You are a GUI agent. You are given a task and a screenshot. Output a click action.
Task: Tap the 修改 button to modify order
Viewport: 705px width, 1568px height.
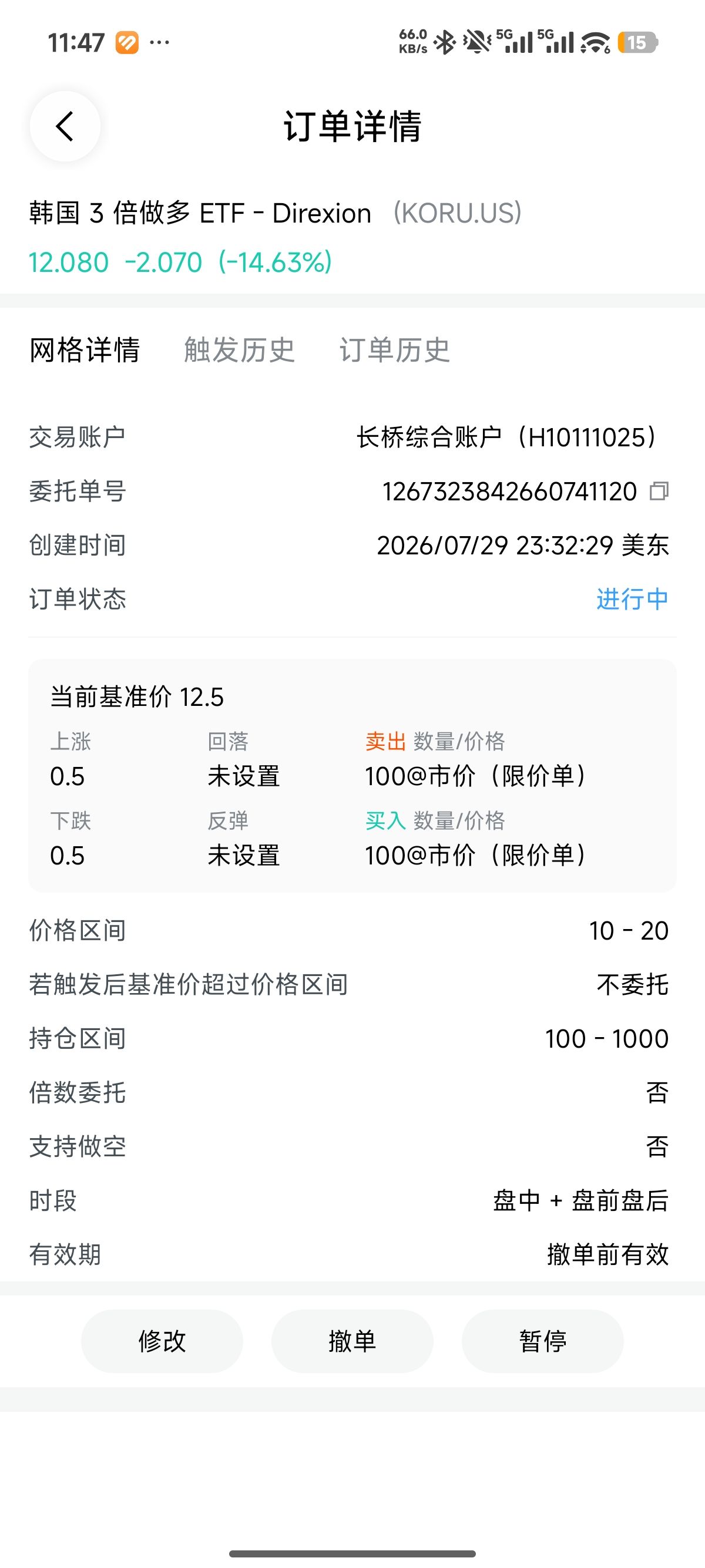click(162, 1341)
